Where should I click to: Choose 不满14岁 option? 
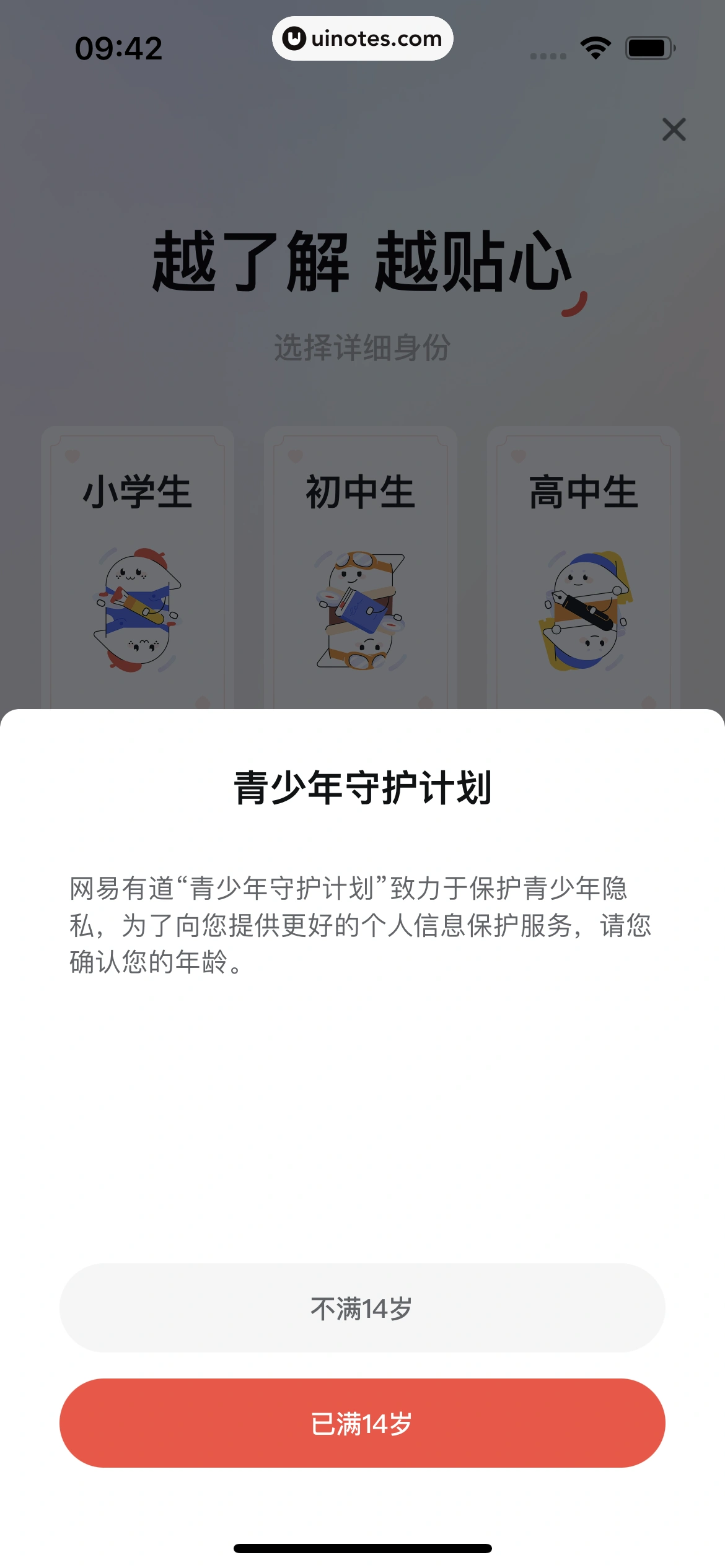(x=362, y=1307)
